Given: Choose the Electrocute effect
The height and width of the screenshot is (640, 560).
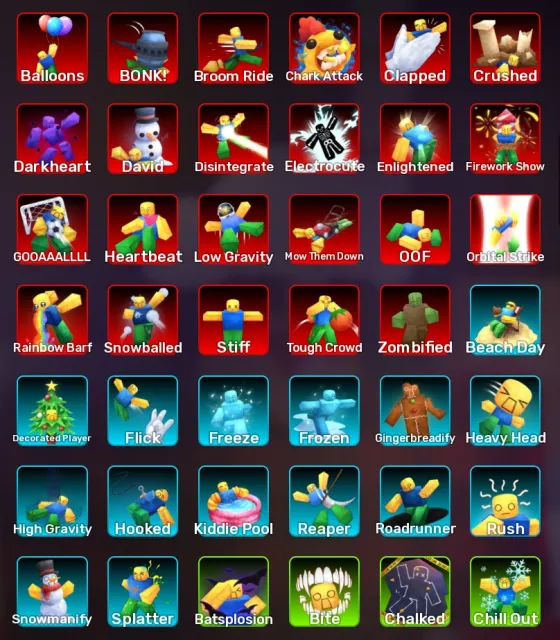Looking at the screenshot, I should pyautogui.click(x=324, y=139).
